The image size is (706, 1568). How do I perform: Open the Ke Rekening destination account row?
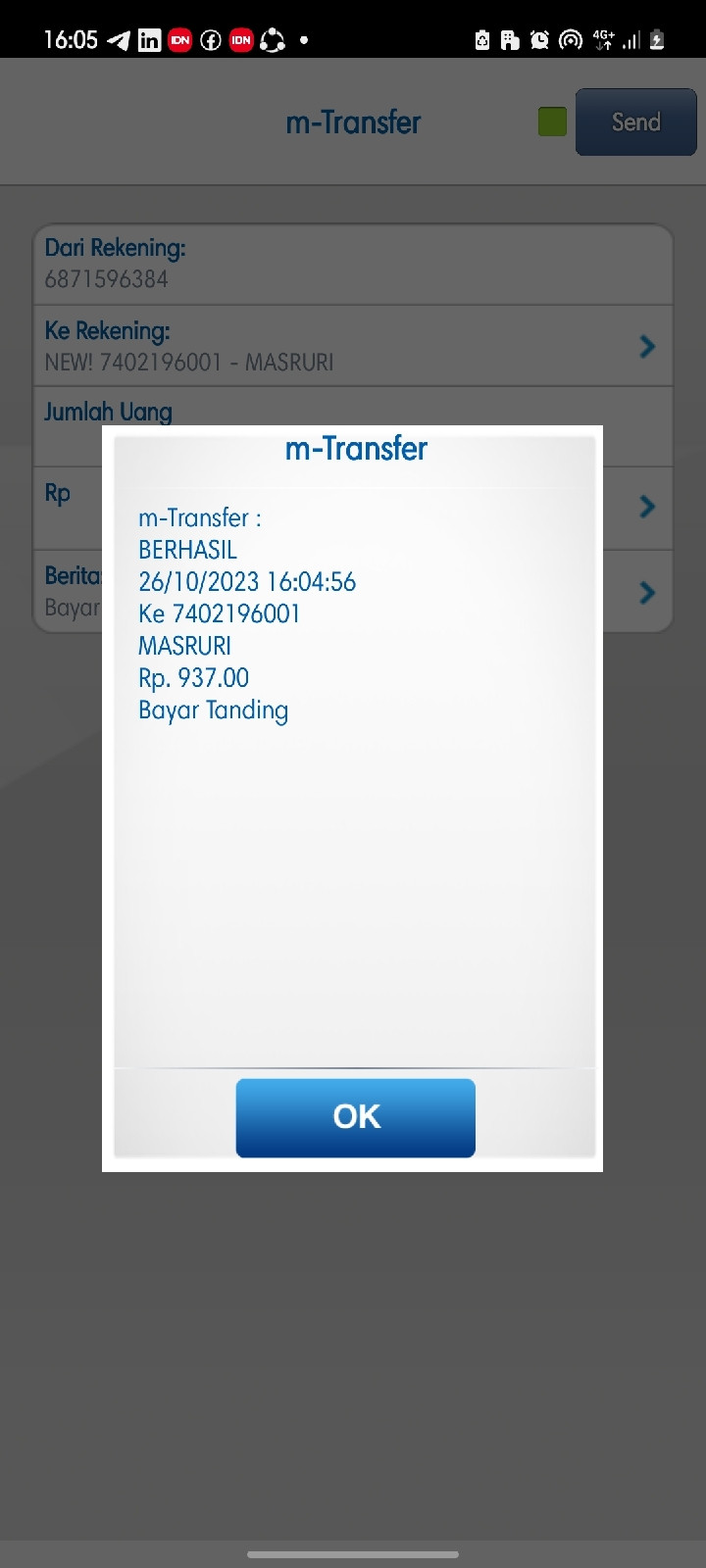pyautogui.click(x=353, y=346)
